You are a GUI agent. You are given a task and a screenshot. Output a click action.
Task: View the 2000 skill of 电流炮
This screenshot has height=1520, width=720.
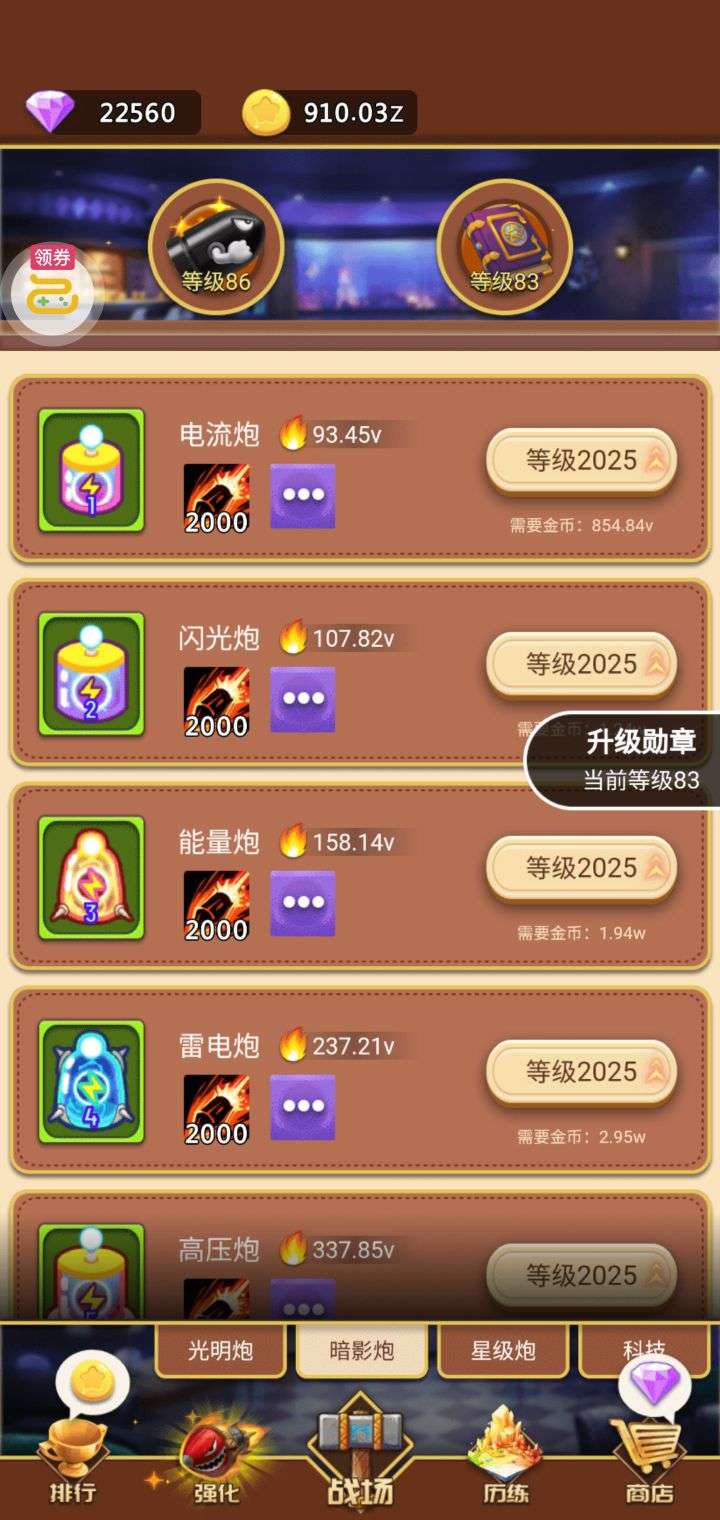click(x=216, y=498)
